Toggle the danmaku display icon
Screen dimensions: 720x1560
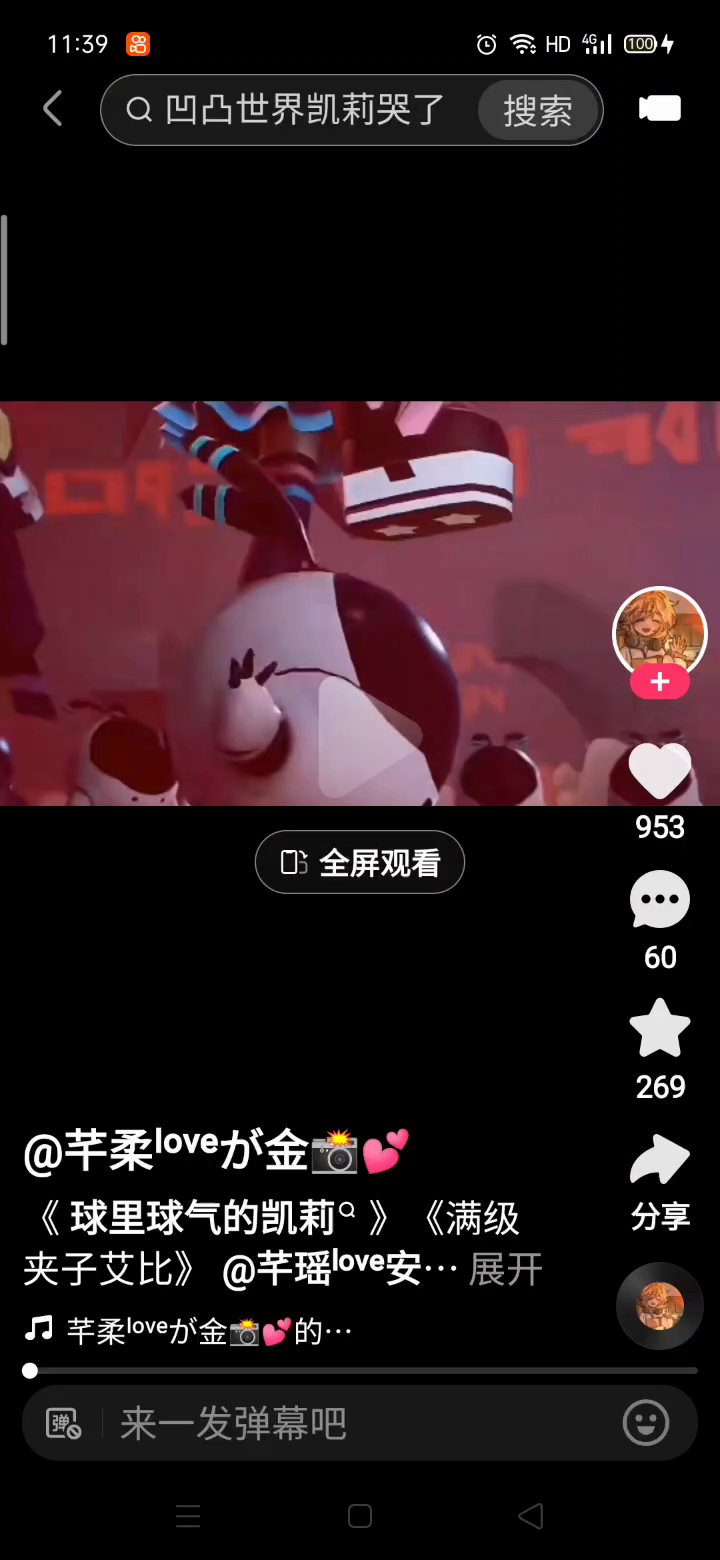point(64,1423)
